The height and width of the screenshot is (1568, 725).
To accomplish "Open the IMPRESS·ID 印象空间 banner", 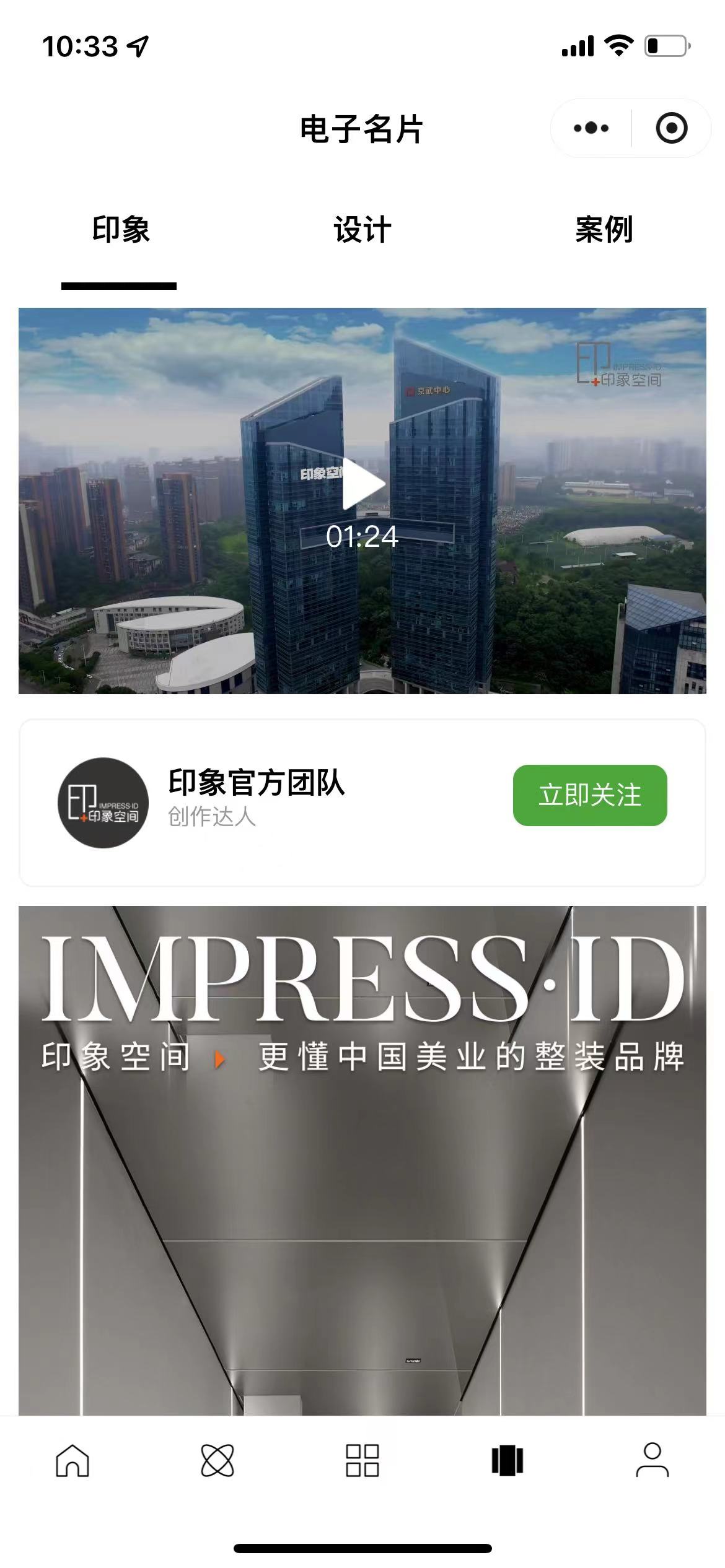I will [x=362, y=1158].
